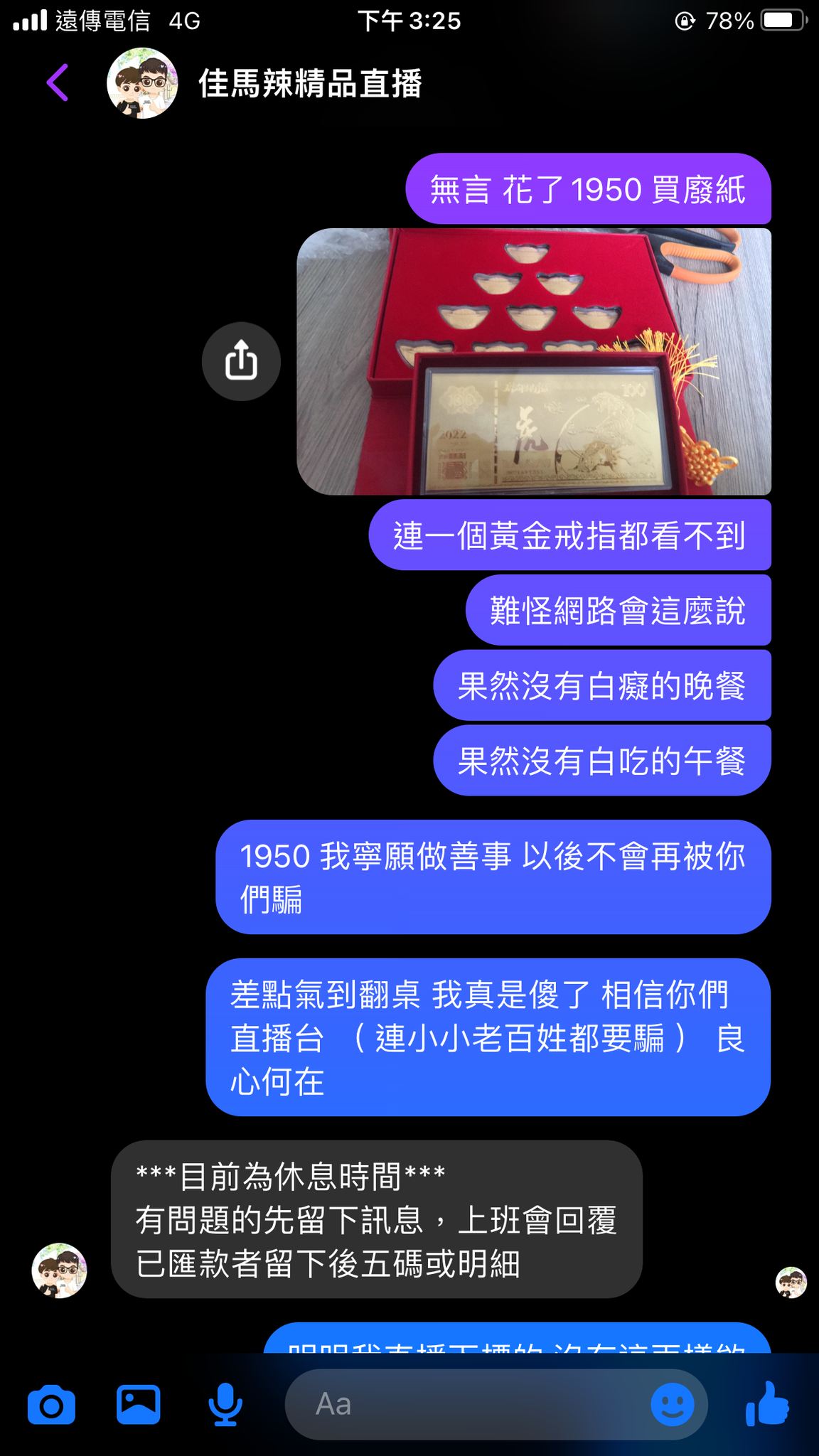The image size is (819, 1456).
Task: Open the gold foil gift box photo
Action: tap(533, 361)
